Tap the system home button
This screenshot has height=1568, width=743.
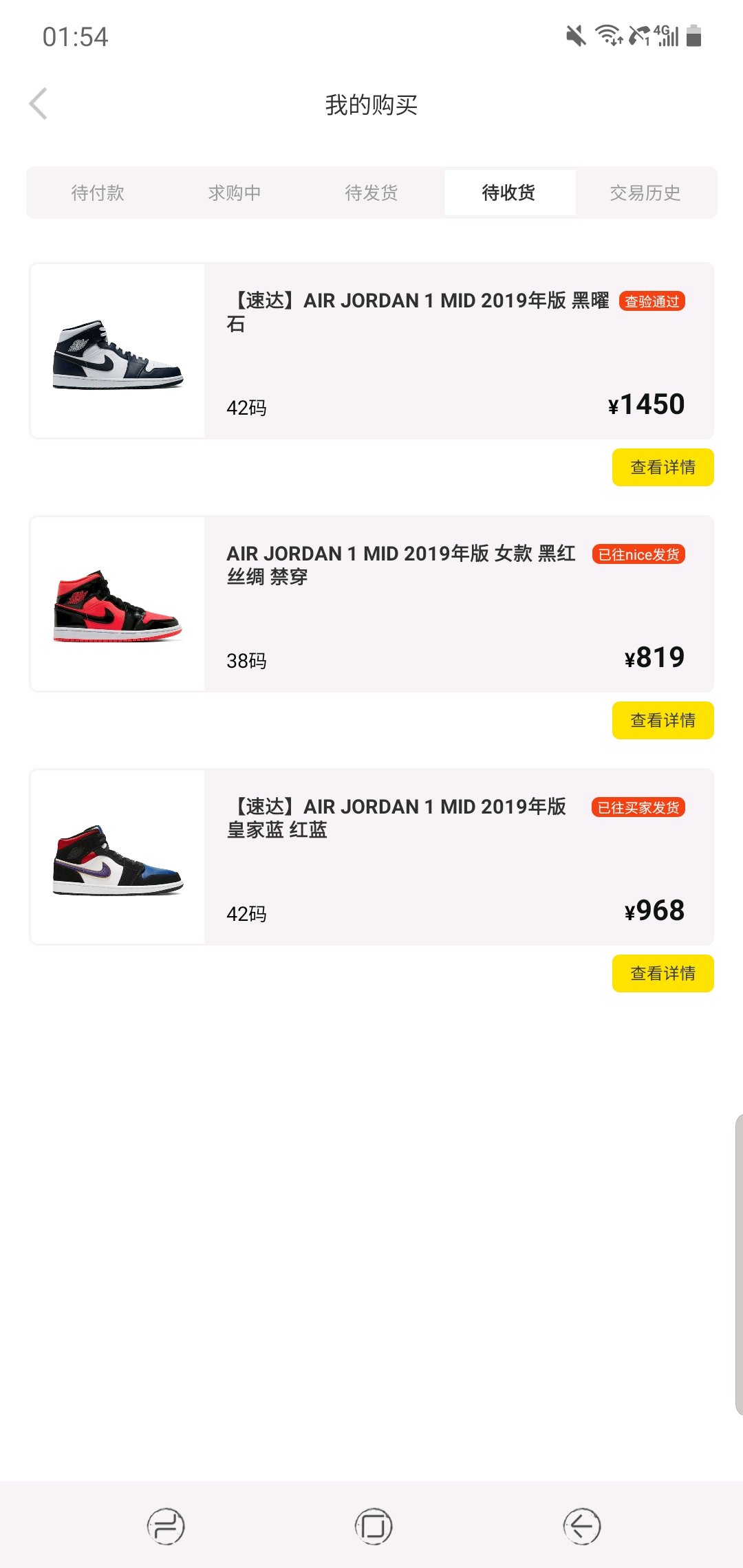[x=374, y=1527]
